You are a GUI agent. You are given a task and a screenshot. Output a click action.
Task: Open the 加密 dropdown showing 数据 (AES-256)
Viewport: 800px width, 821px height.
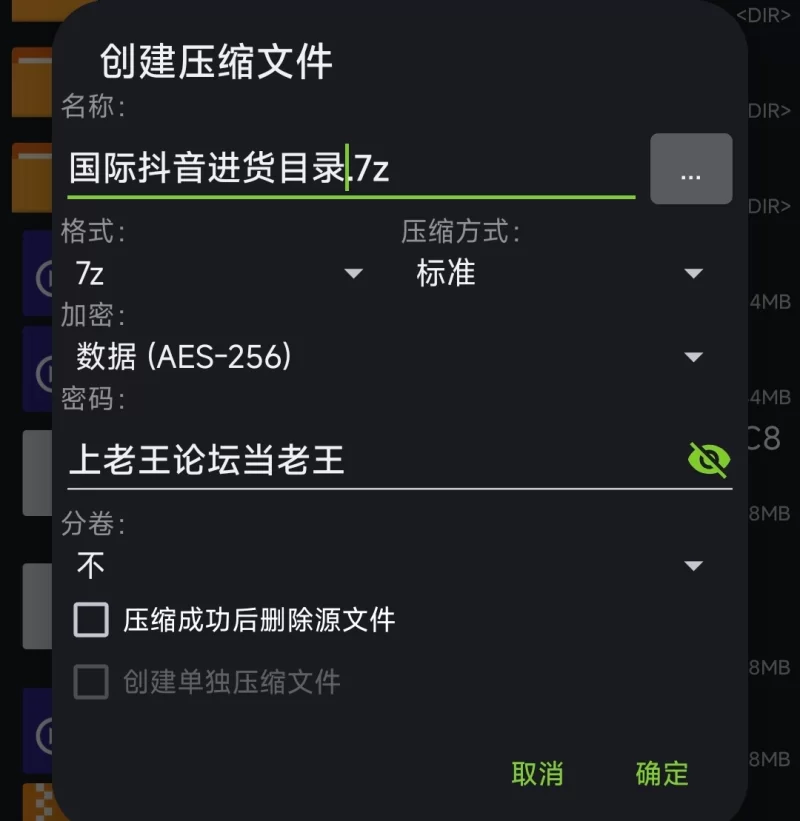pyautogui.click(x=390, y=357)
